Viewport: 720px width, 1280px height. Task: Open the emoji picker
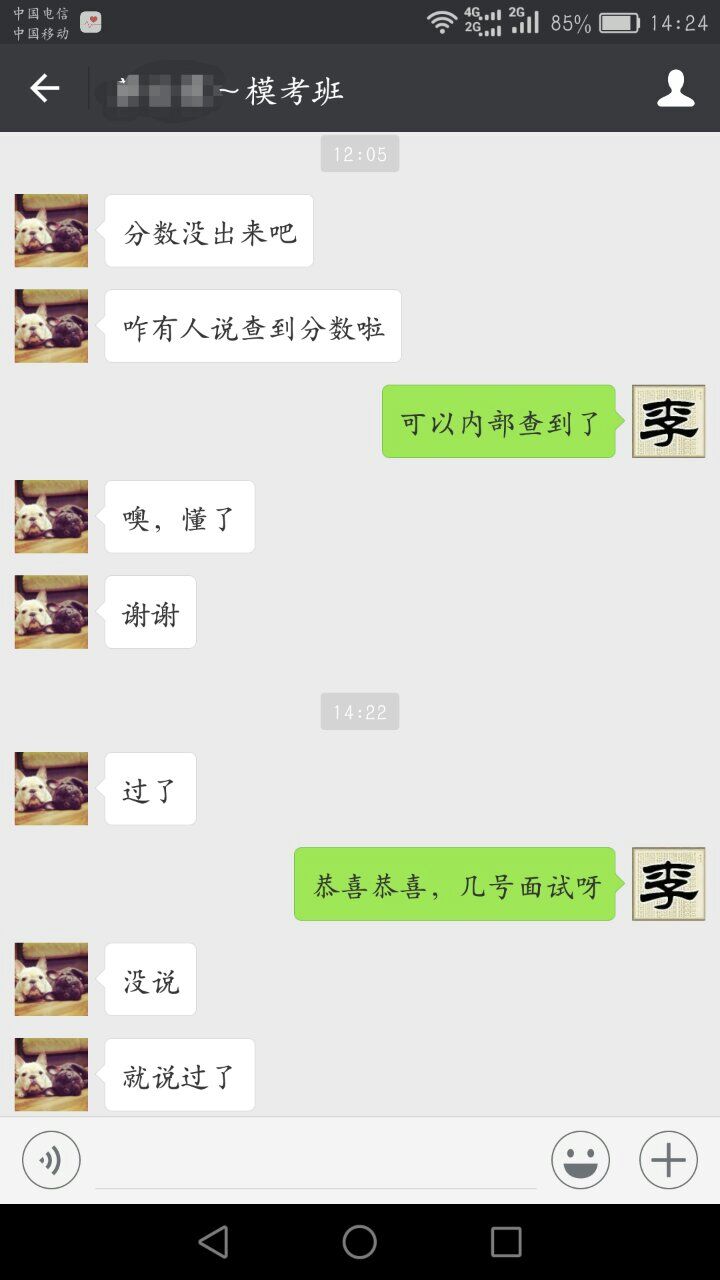click(580, 1160)
